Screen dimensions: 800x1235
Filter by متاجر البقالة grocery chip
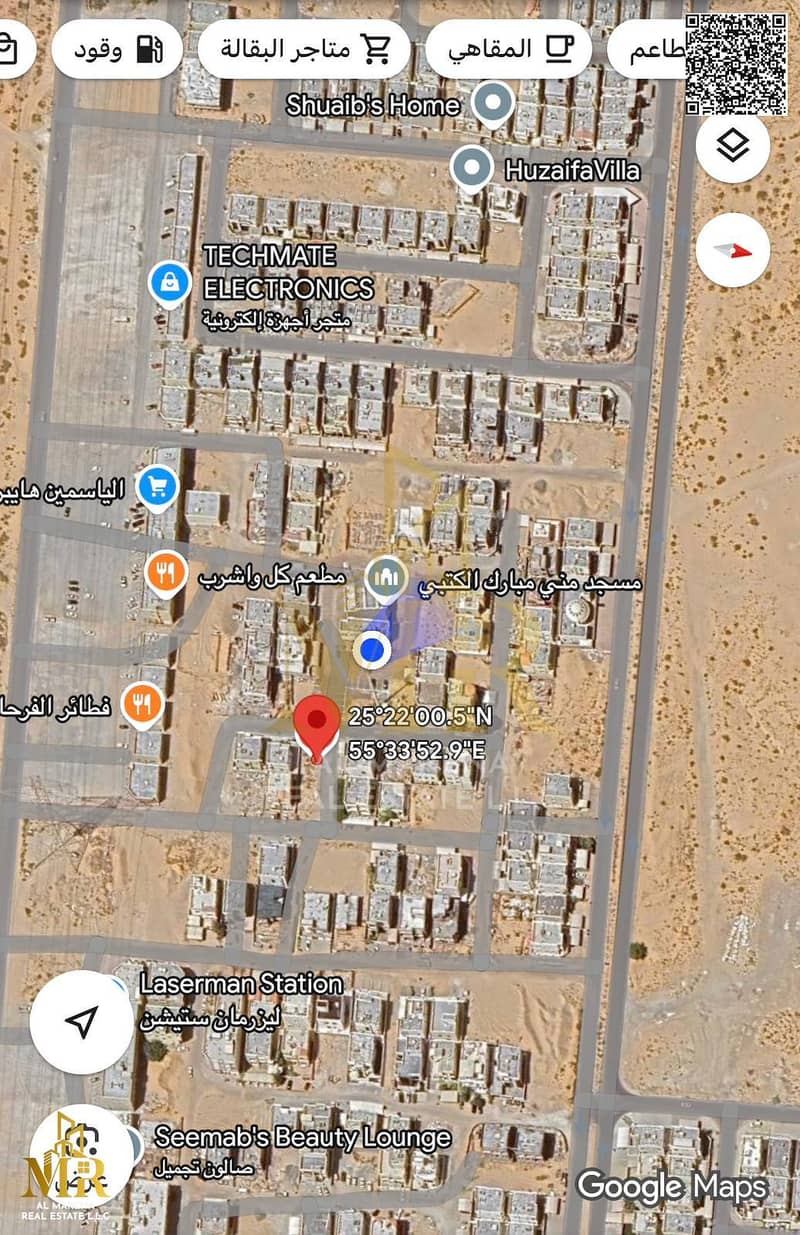[303, 49]
